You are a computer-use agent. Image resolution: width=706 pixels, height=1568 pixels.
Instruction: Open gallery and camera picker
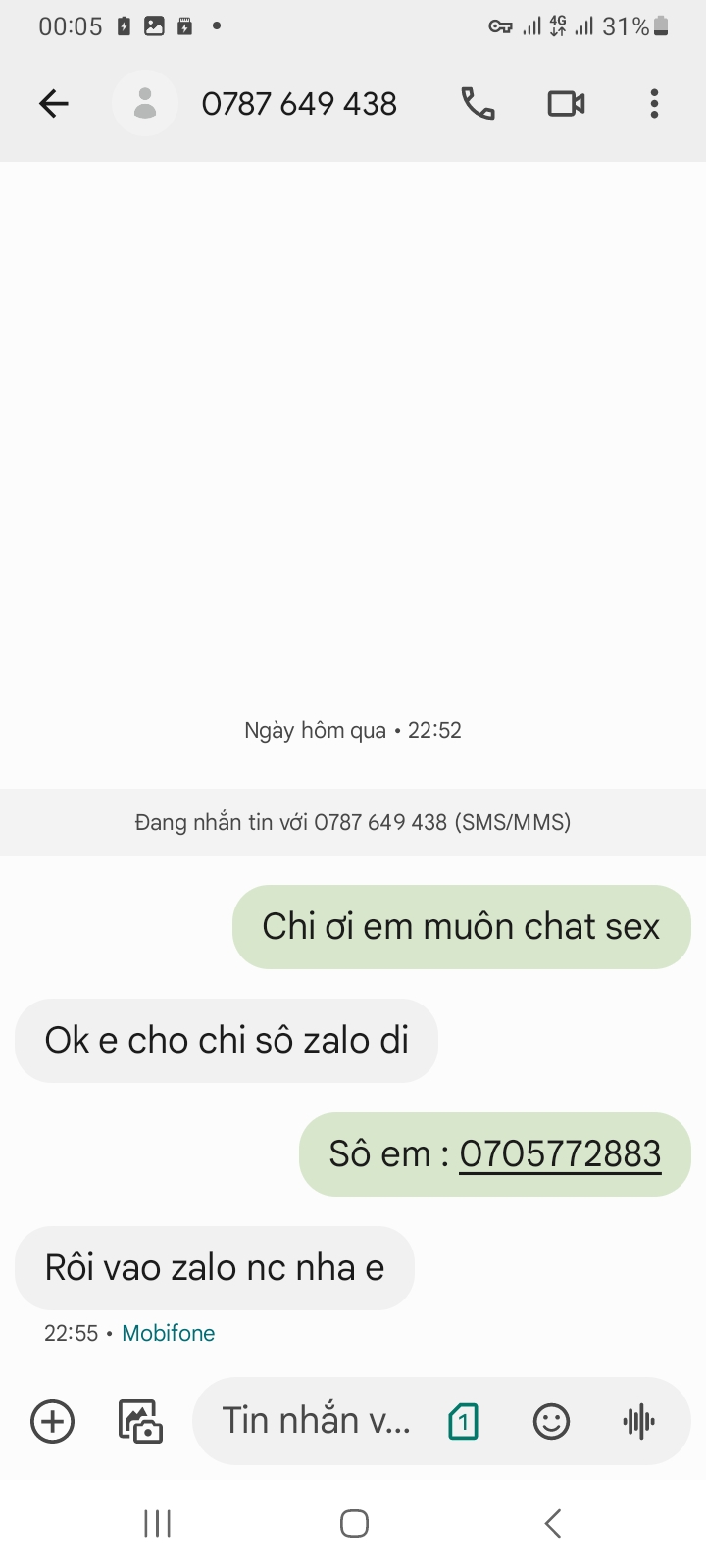coord(140,1421)
